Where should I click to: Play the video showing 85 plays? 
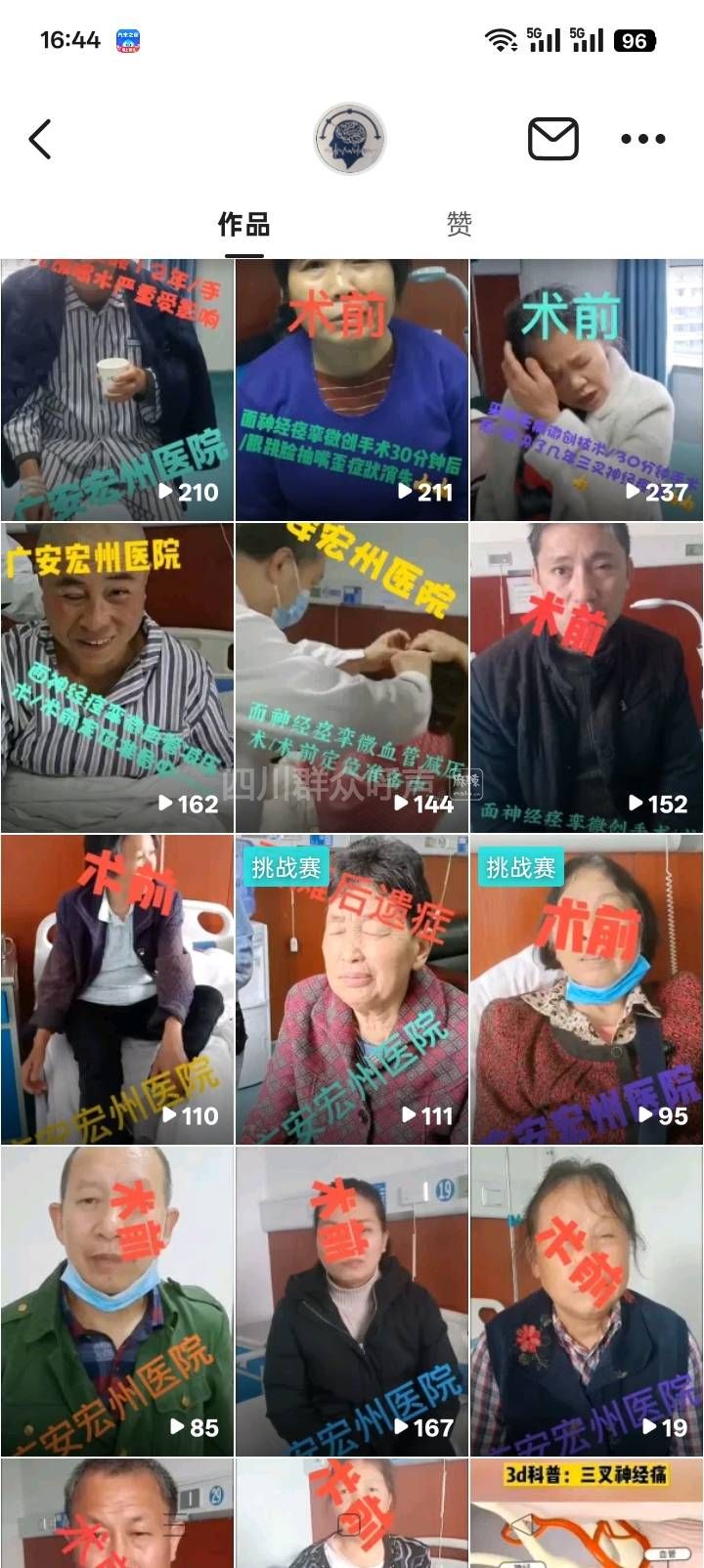click(117, 1300)
